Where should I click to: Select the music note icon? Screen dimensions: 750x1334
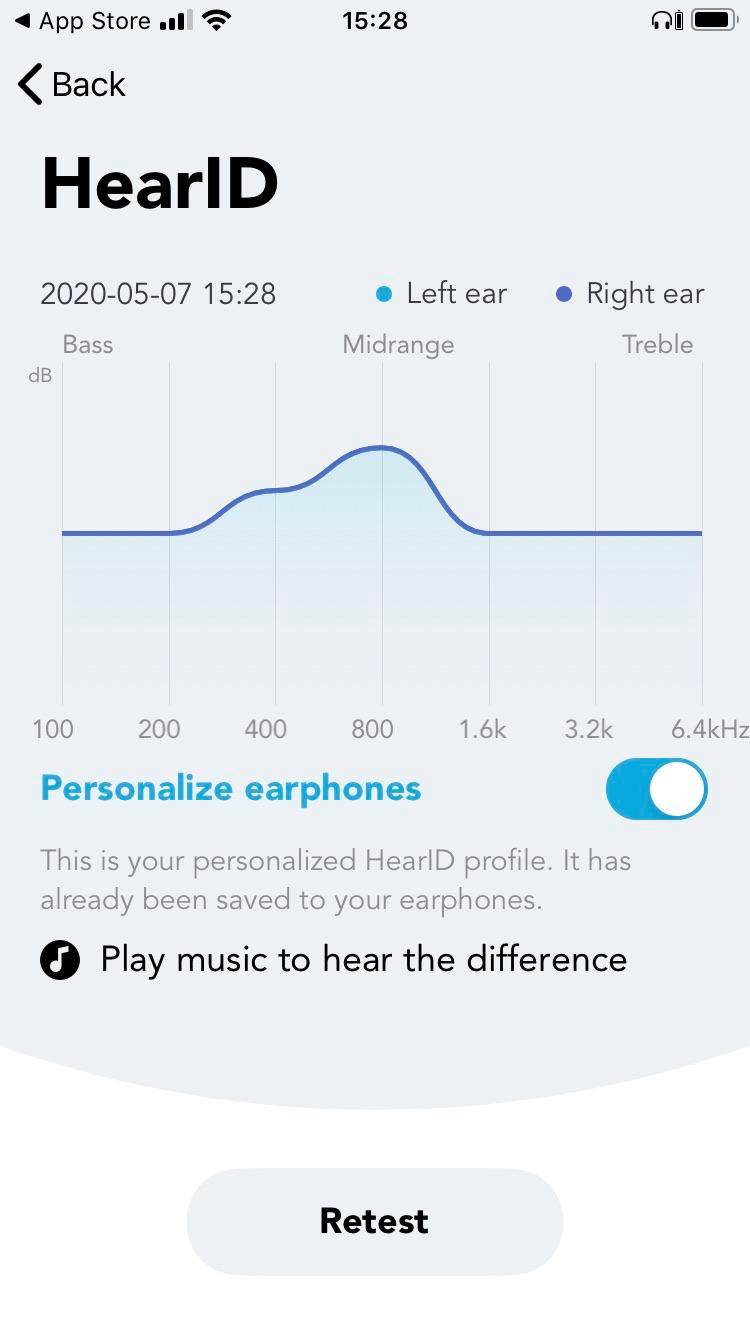click(x=60, y=959)
